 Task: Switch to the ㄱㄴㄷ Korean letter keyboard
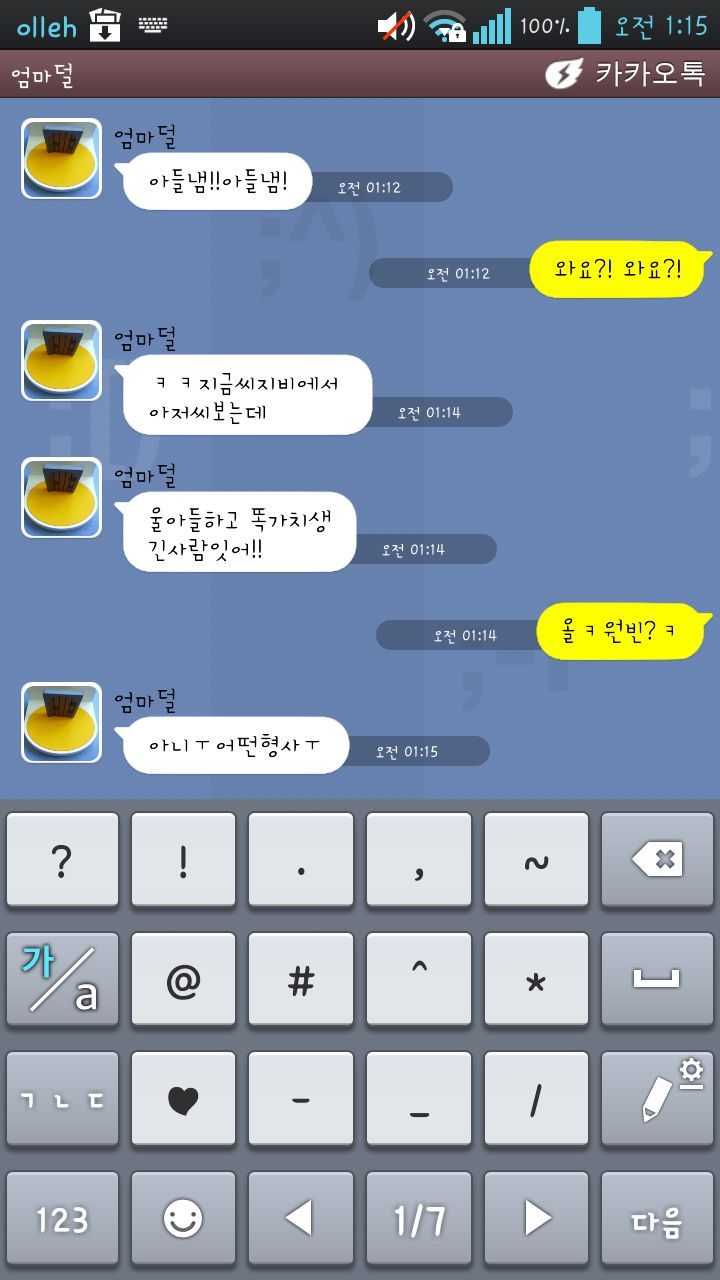(62, 1100)
